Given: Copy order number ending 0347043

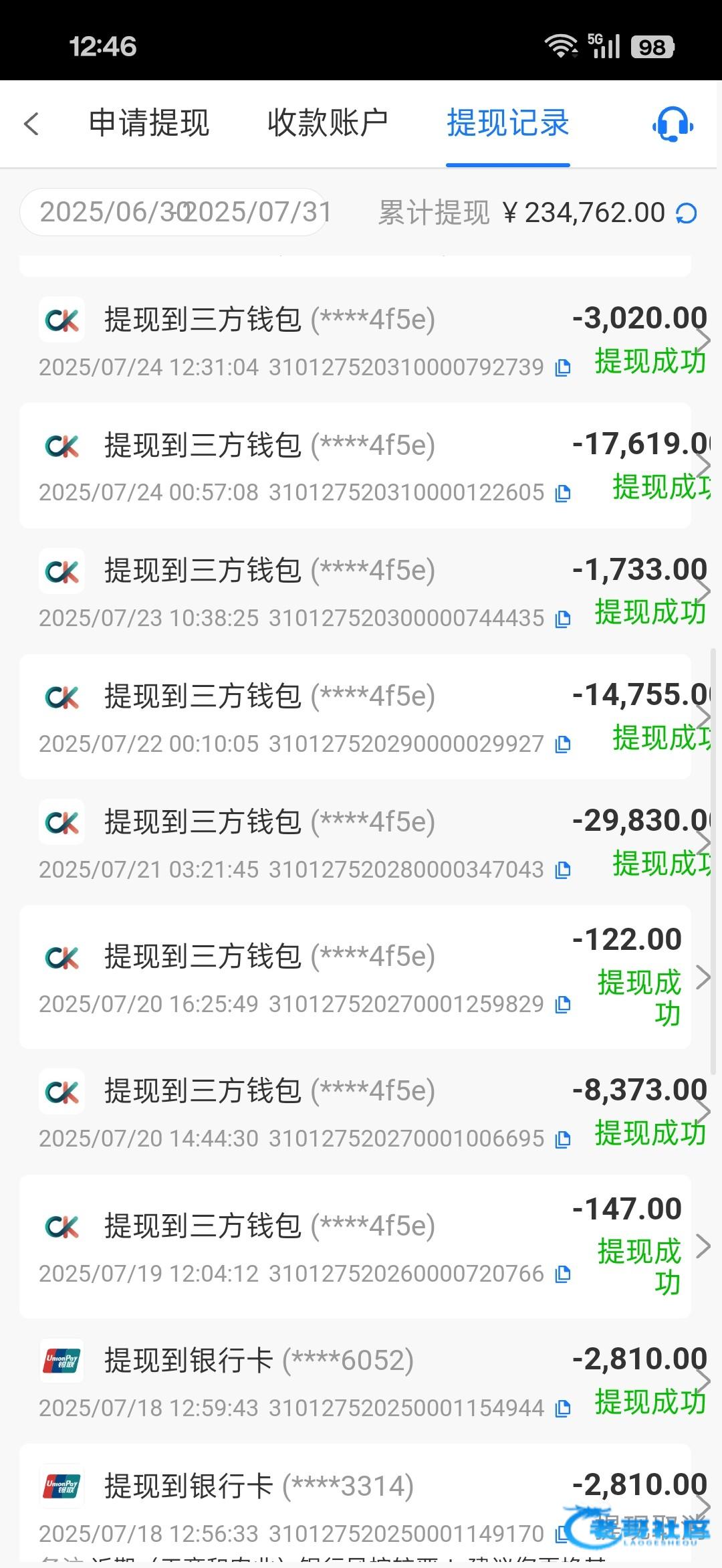Looking at the screenshot, I should tap(563, 870).
